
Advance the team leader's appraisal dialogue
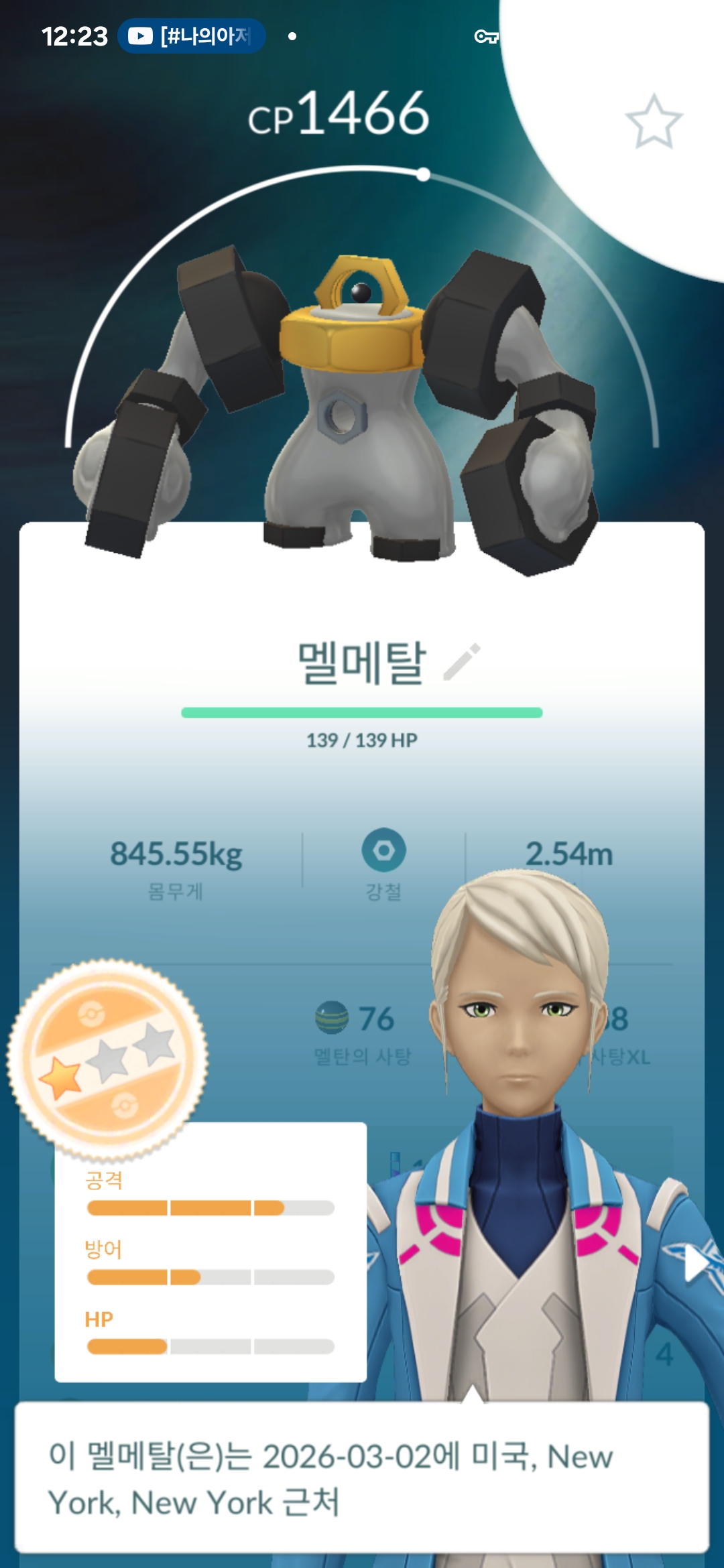click(x=362, y=1478)
